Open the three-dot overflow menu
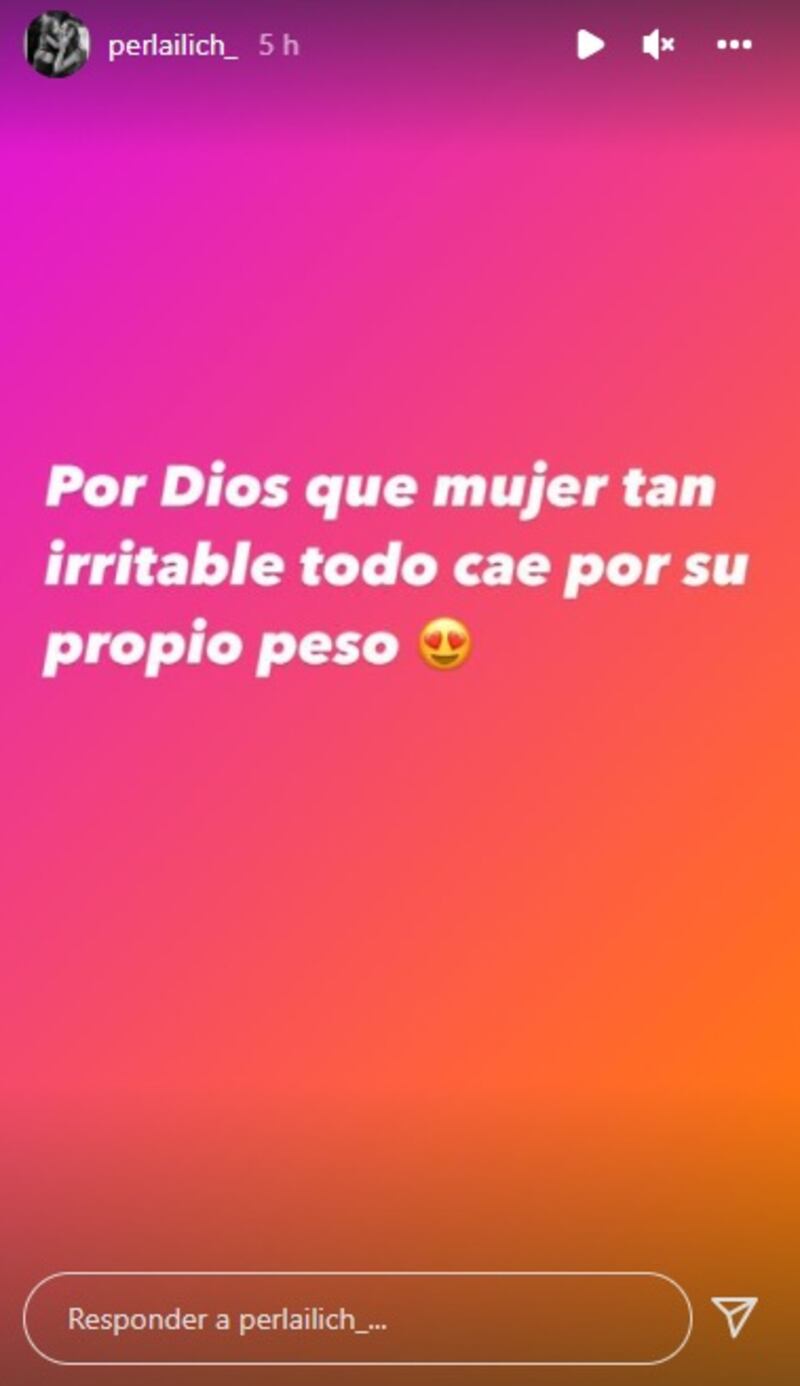 point(734,45)
